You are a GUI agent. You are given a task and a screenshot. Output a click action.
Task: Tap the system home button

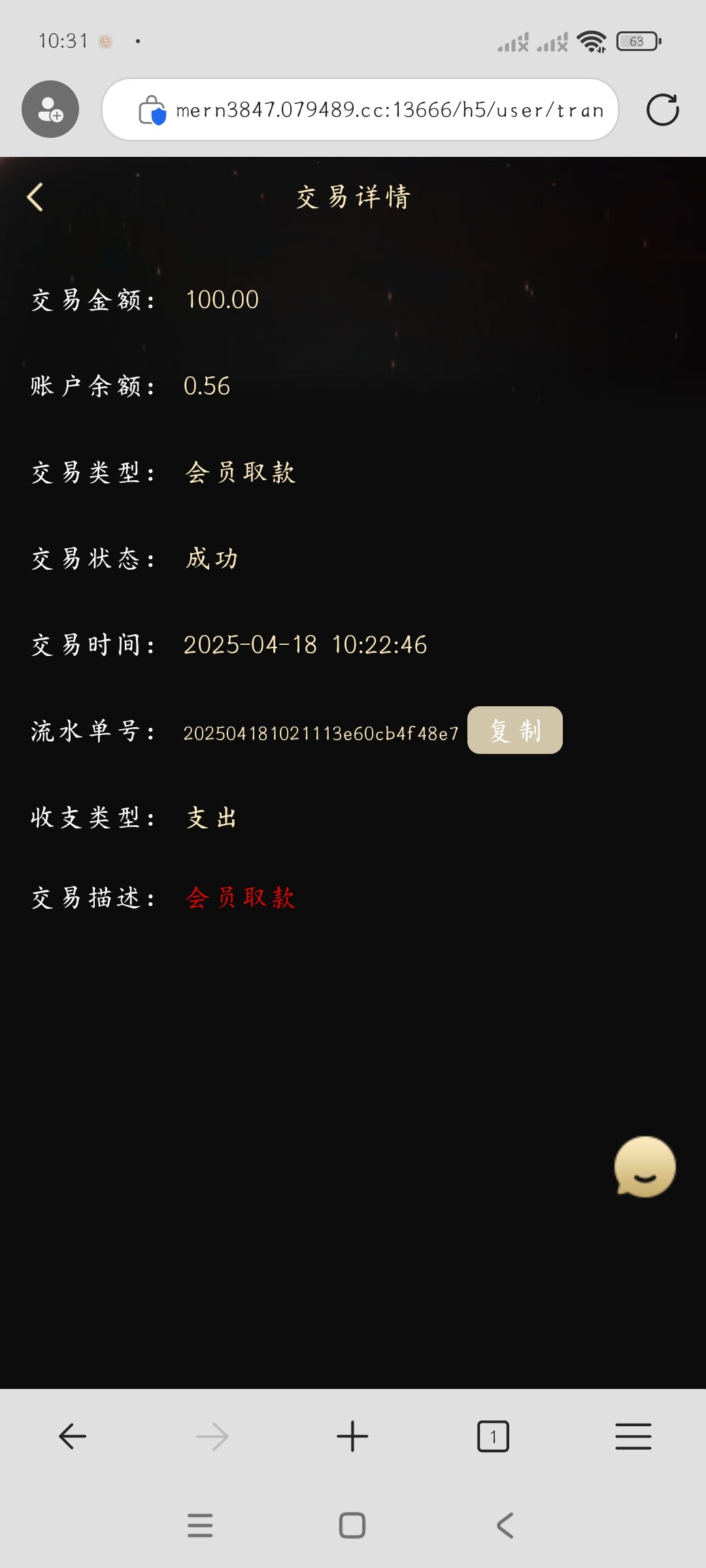click(352, 1526)
